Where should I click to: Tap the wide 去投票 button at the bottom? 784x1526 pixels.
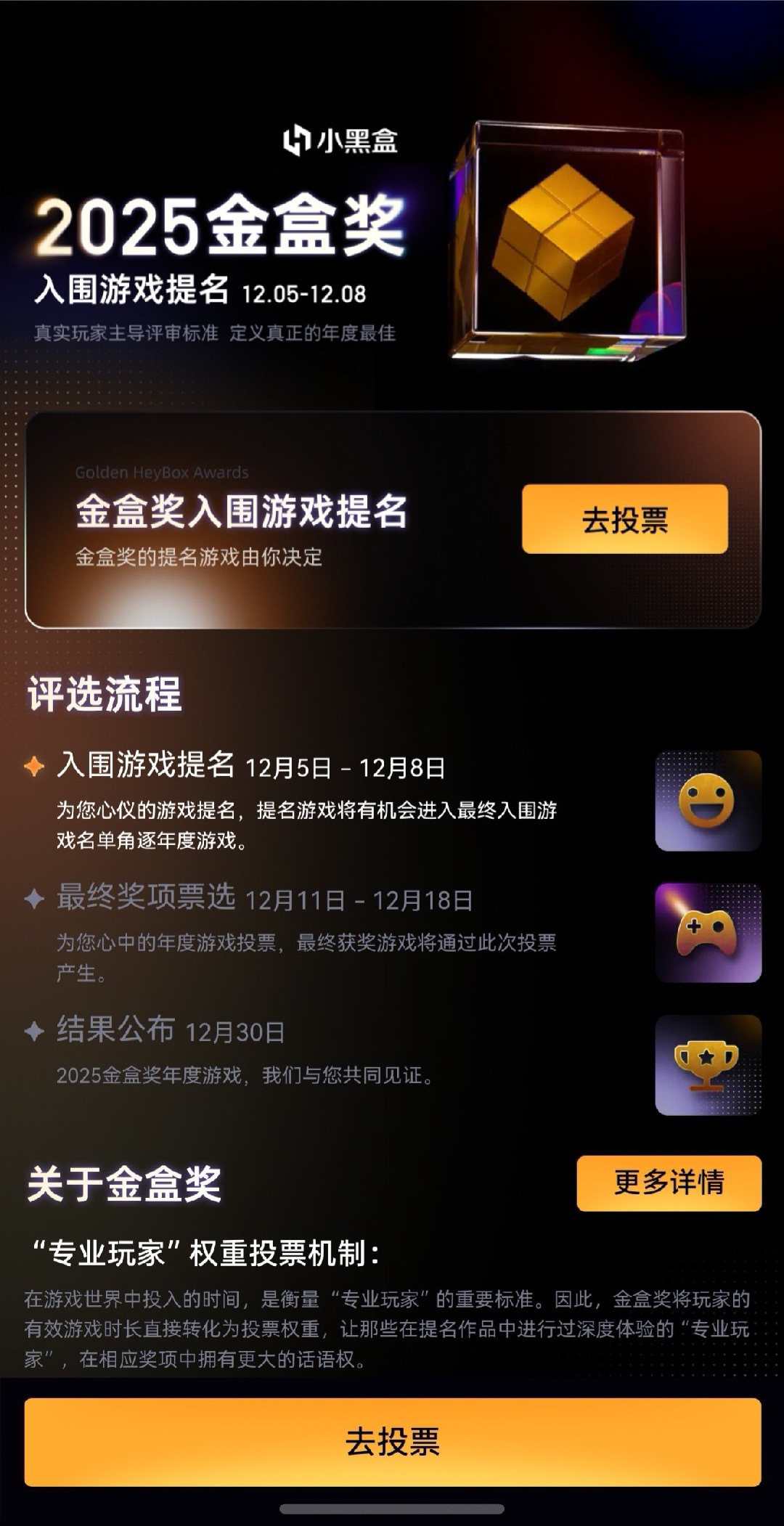click(392, 1442)
